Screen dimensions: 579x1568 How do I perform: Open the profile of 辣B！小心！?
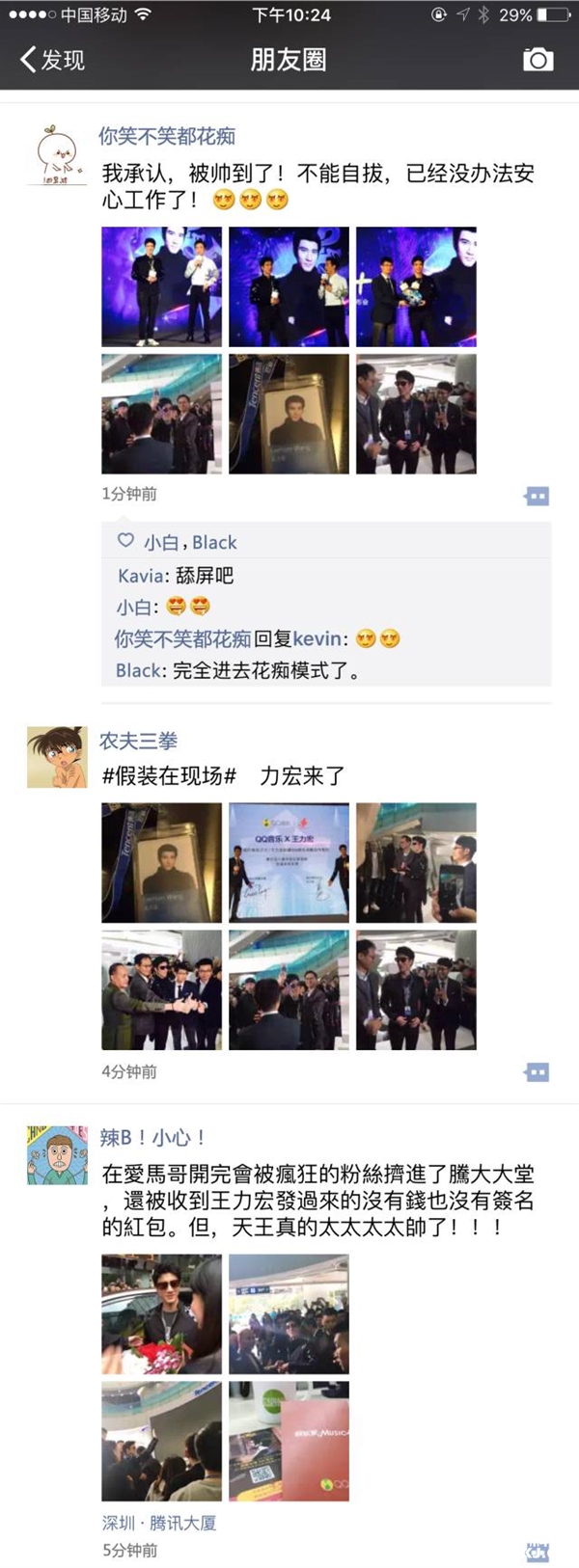[152, 1138]
